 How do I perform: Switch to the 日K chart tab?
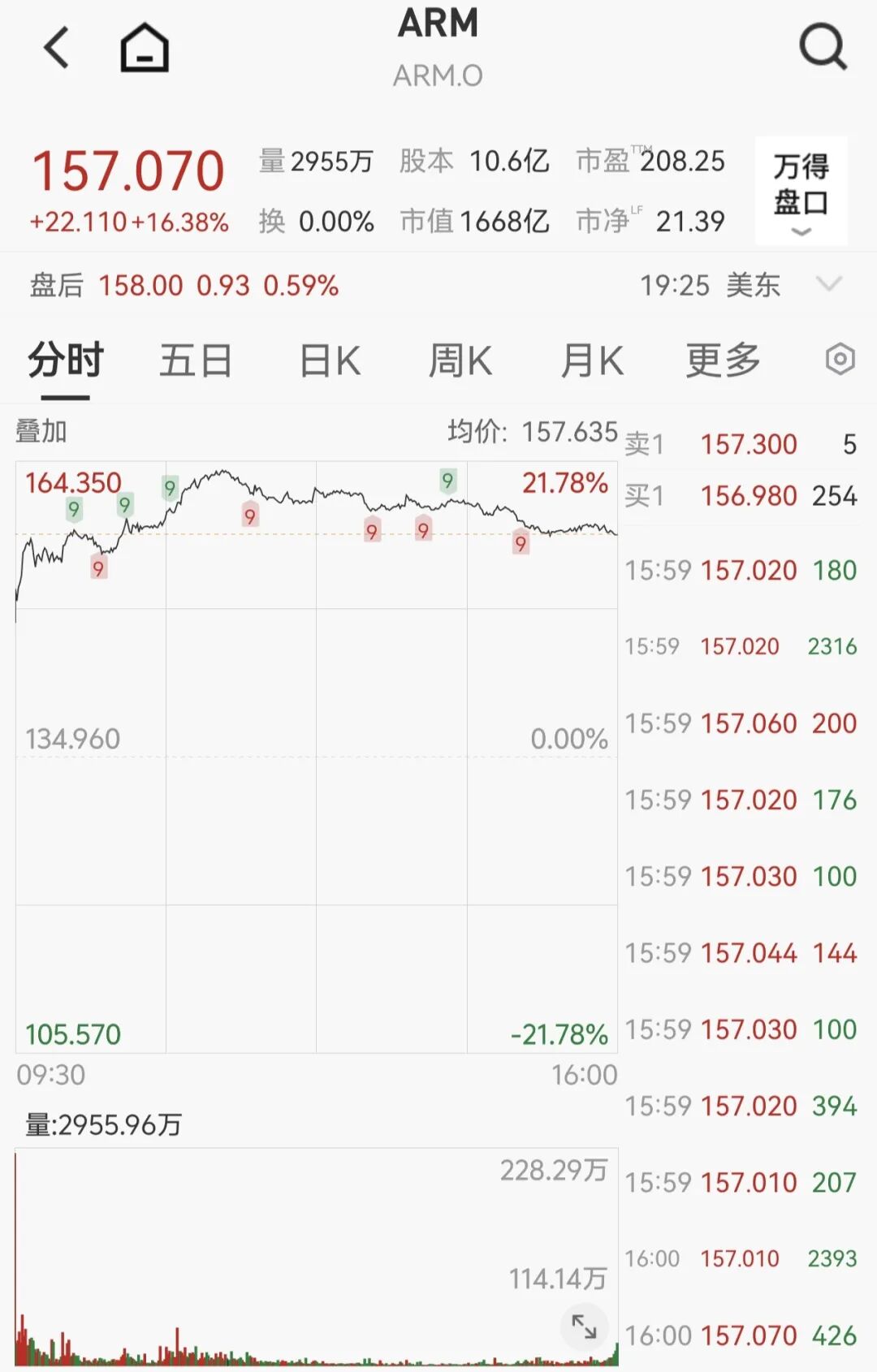[x=330, y=360]
